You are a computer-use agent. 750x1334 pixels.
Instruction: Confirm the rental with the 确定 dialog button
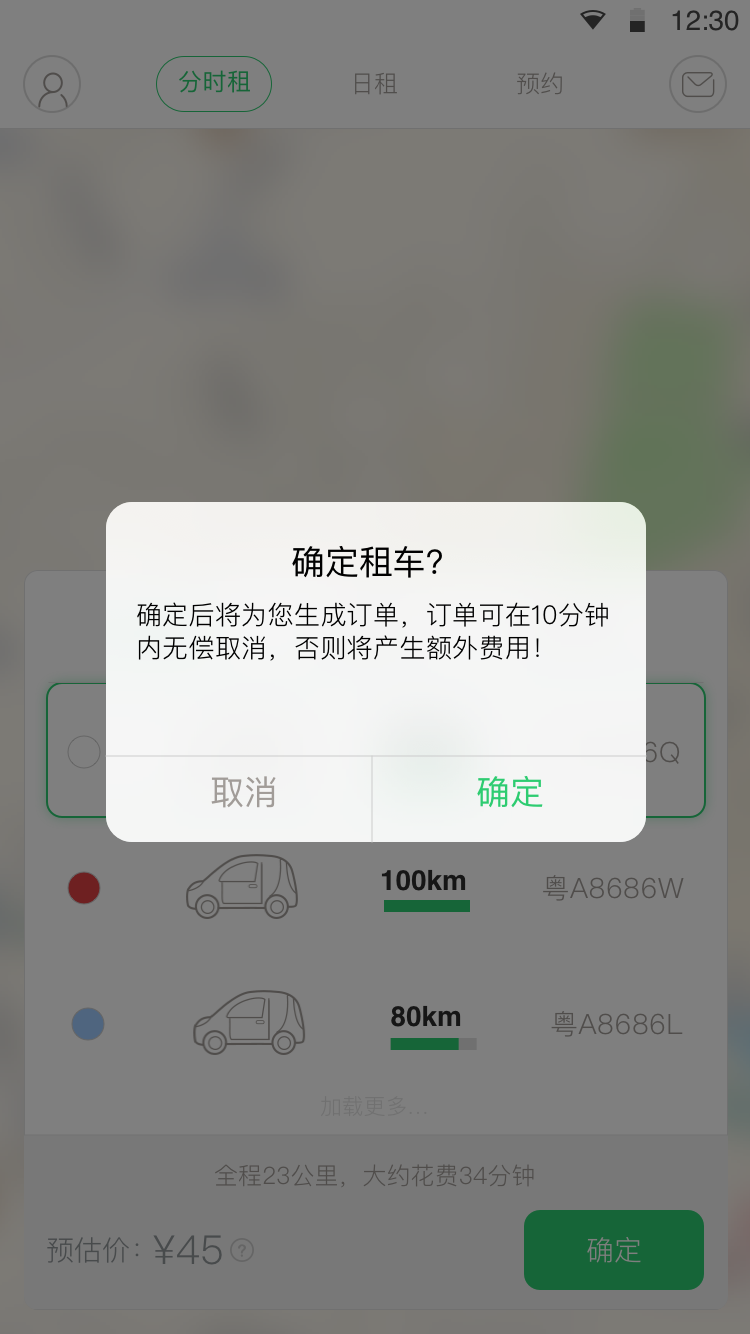point(510,792)
